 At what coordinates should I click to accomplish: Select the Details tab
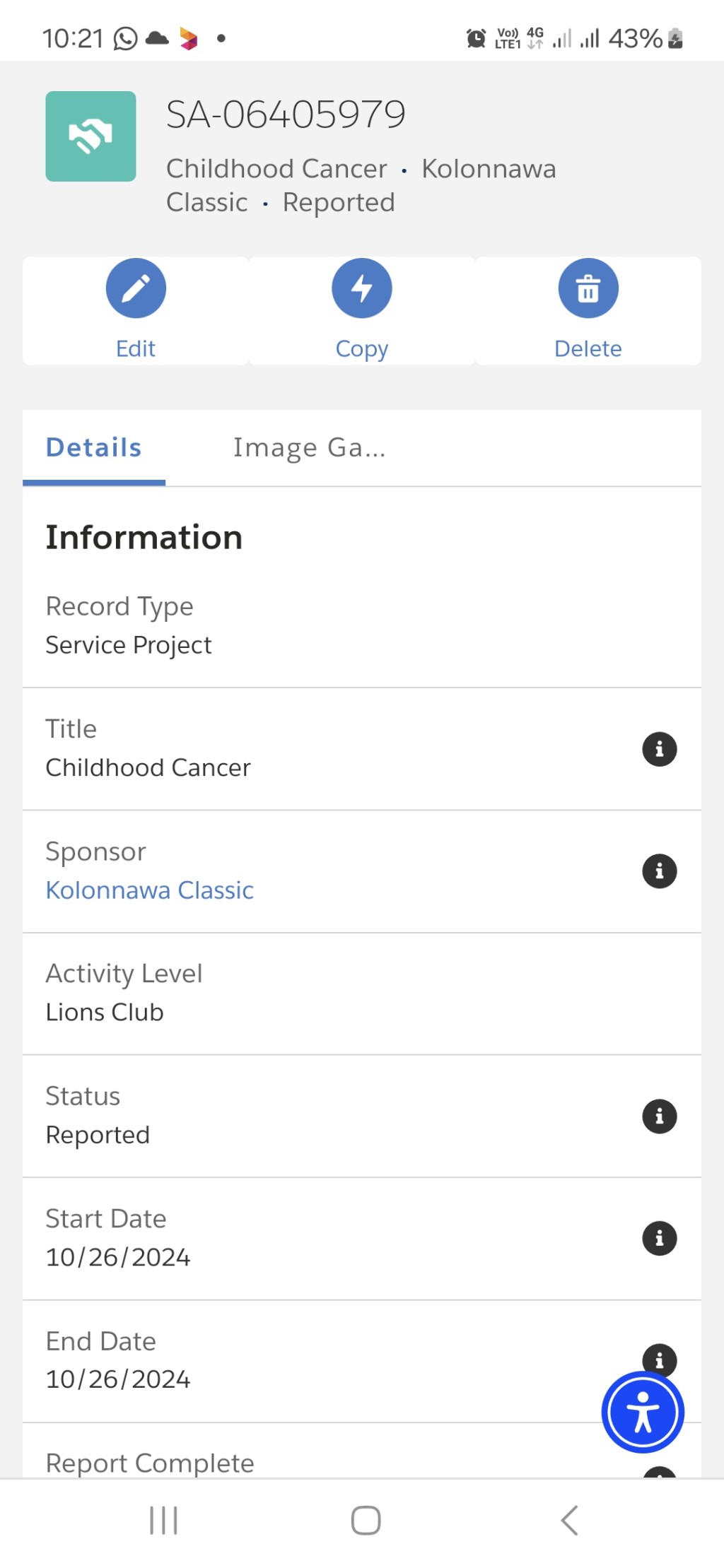click(x=94, y=448)
